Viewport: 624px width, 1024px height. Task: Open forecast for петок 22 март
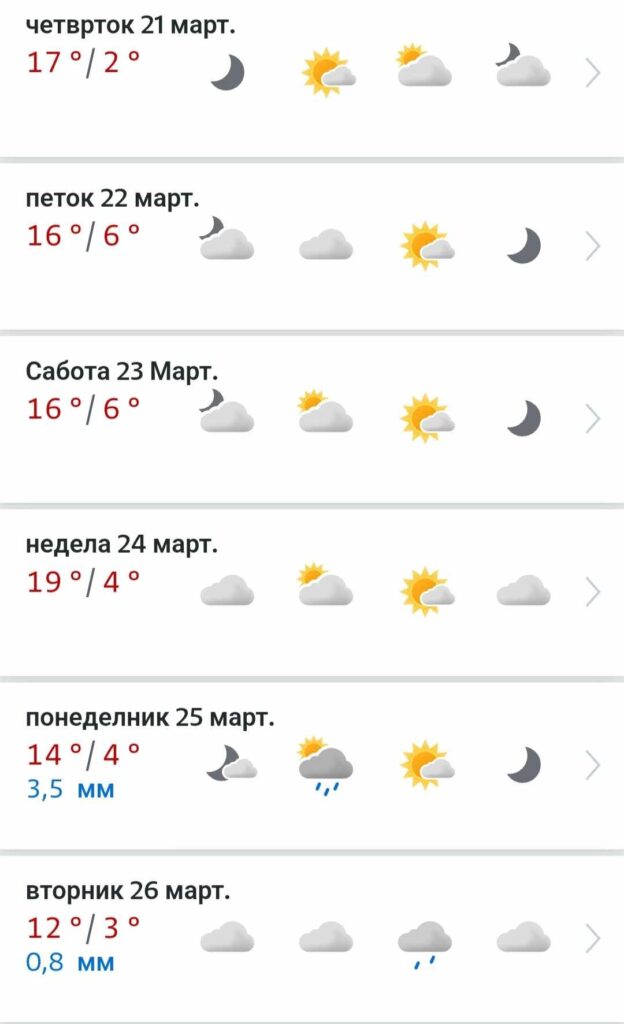(x=592, y=245)
